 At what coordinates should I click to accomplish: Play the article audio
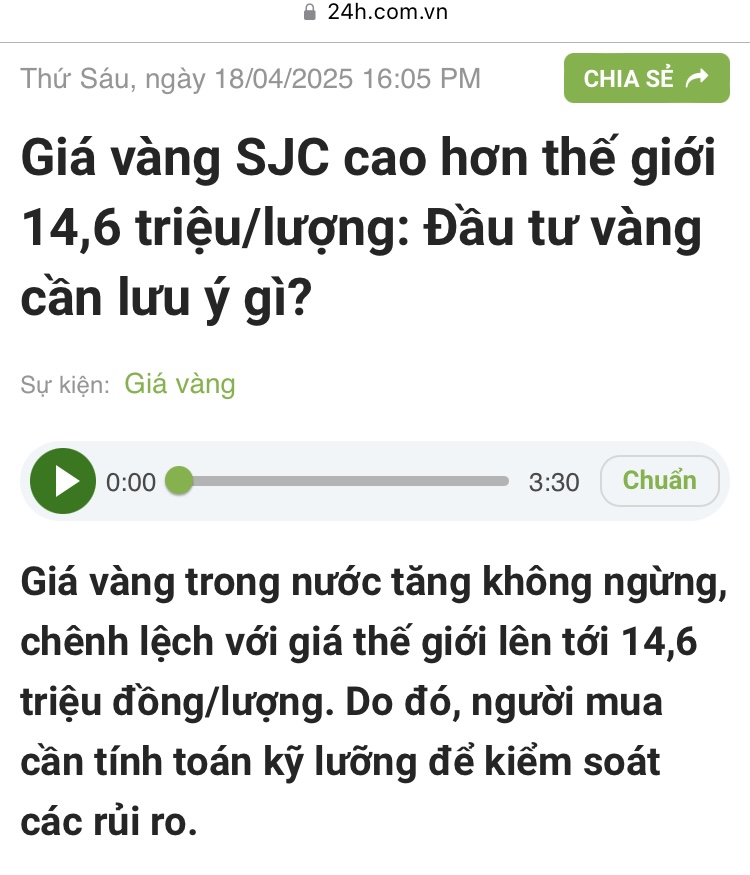click(x=63, y=481)
